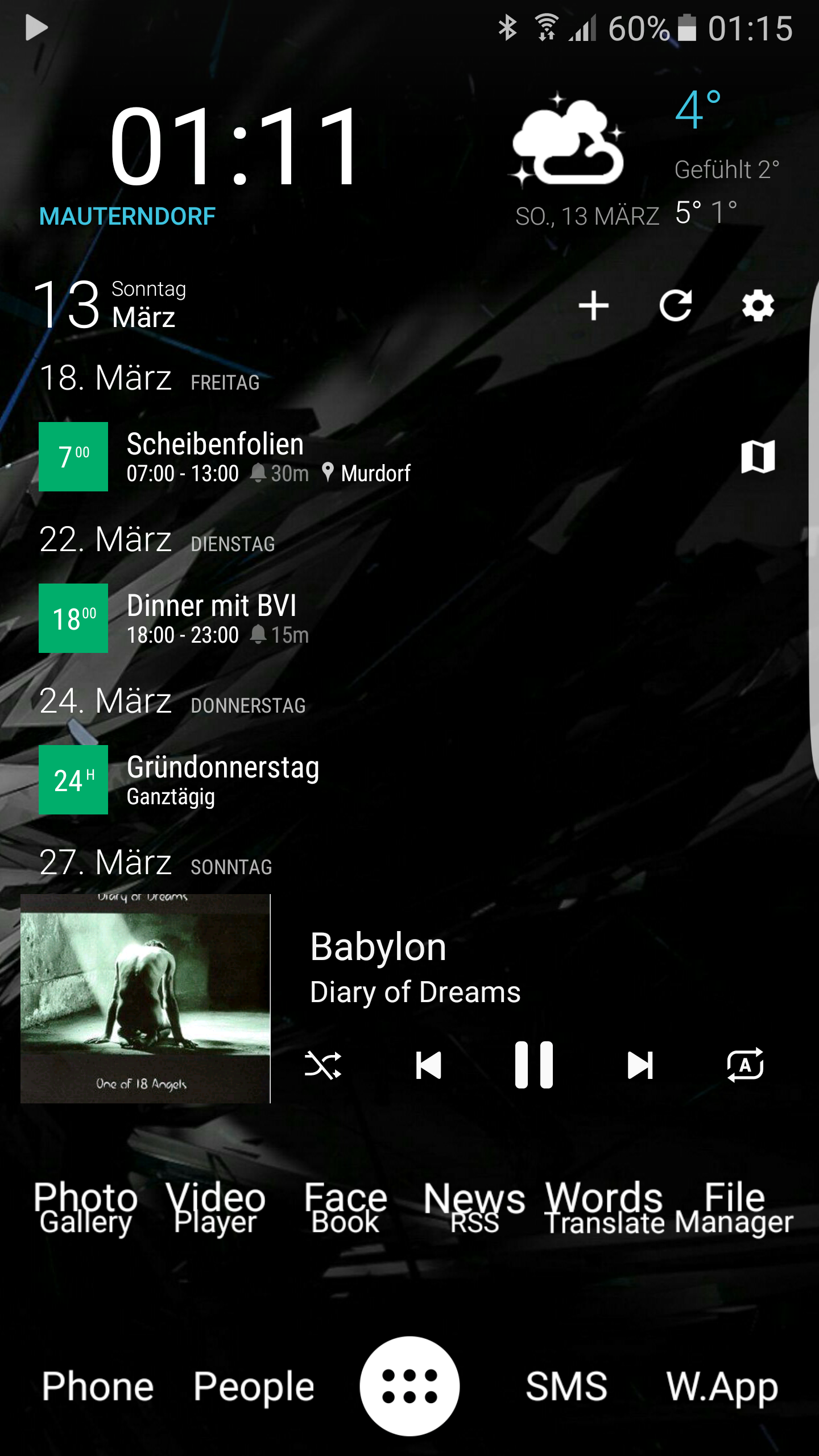The height and width of the screenshot is (1456, 819).
Task: Open the app drawer
Action: pos(409,1386)
